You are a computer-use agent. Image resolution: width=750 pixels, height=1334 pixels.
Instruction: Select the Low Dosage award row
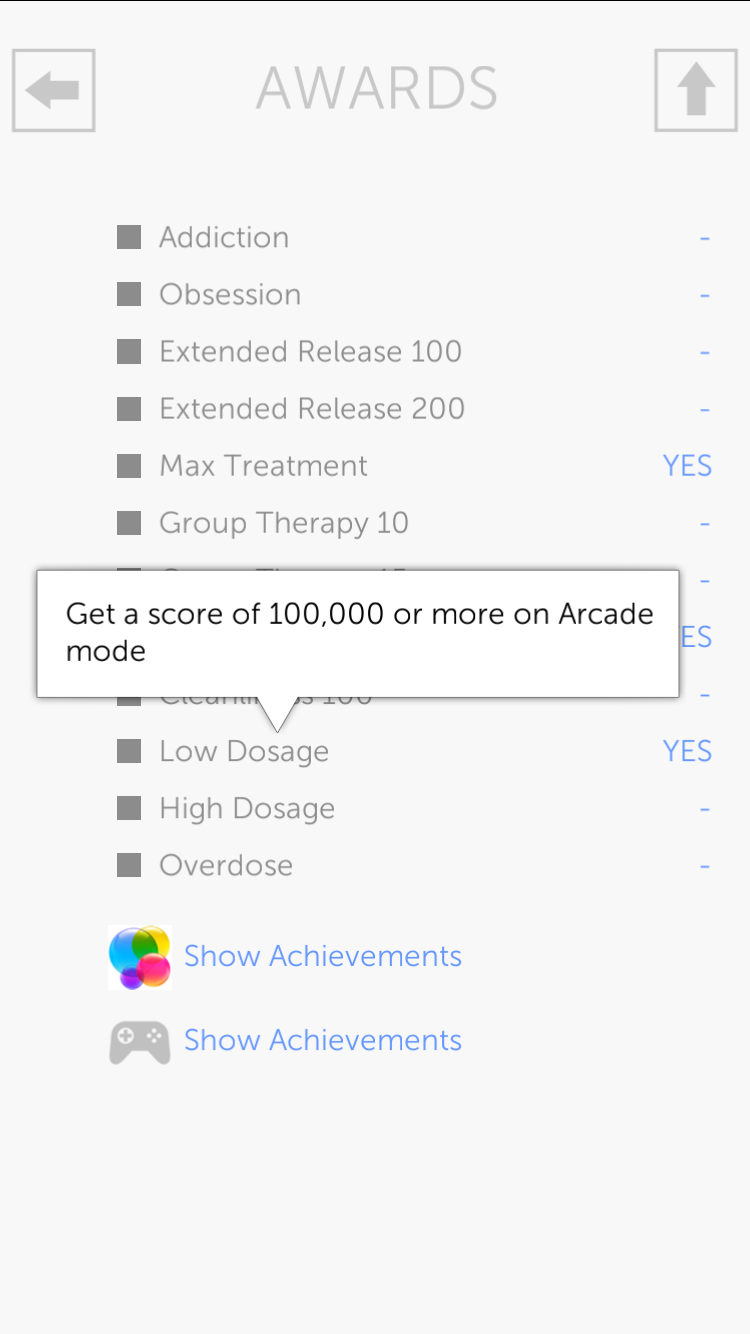coord(414,752)
